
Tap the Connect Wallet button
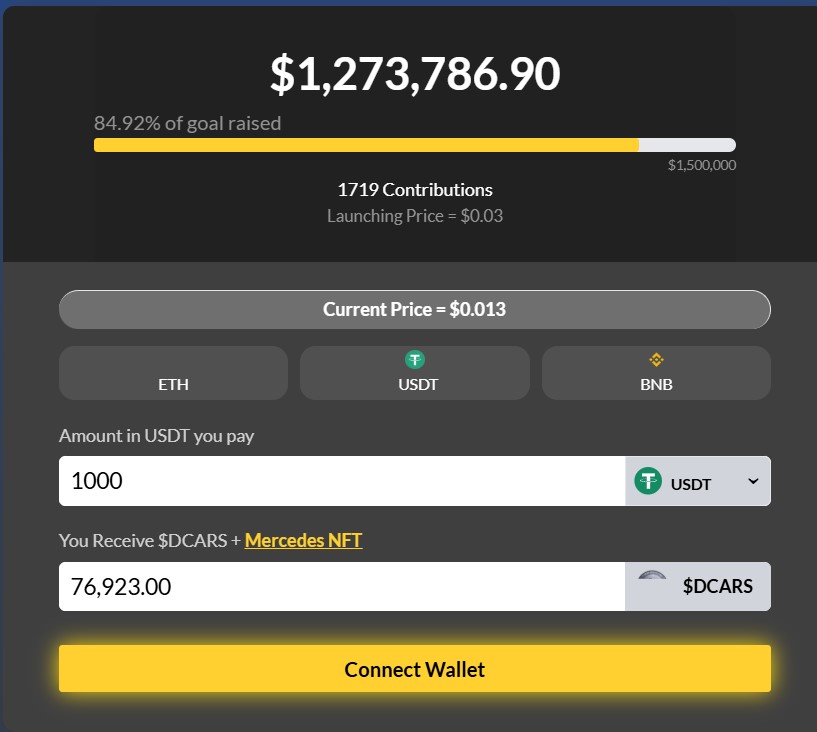coord(414,669)
